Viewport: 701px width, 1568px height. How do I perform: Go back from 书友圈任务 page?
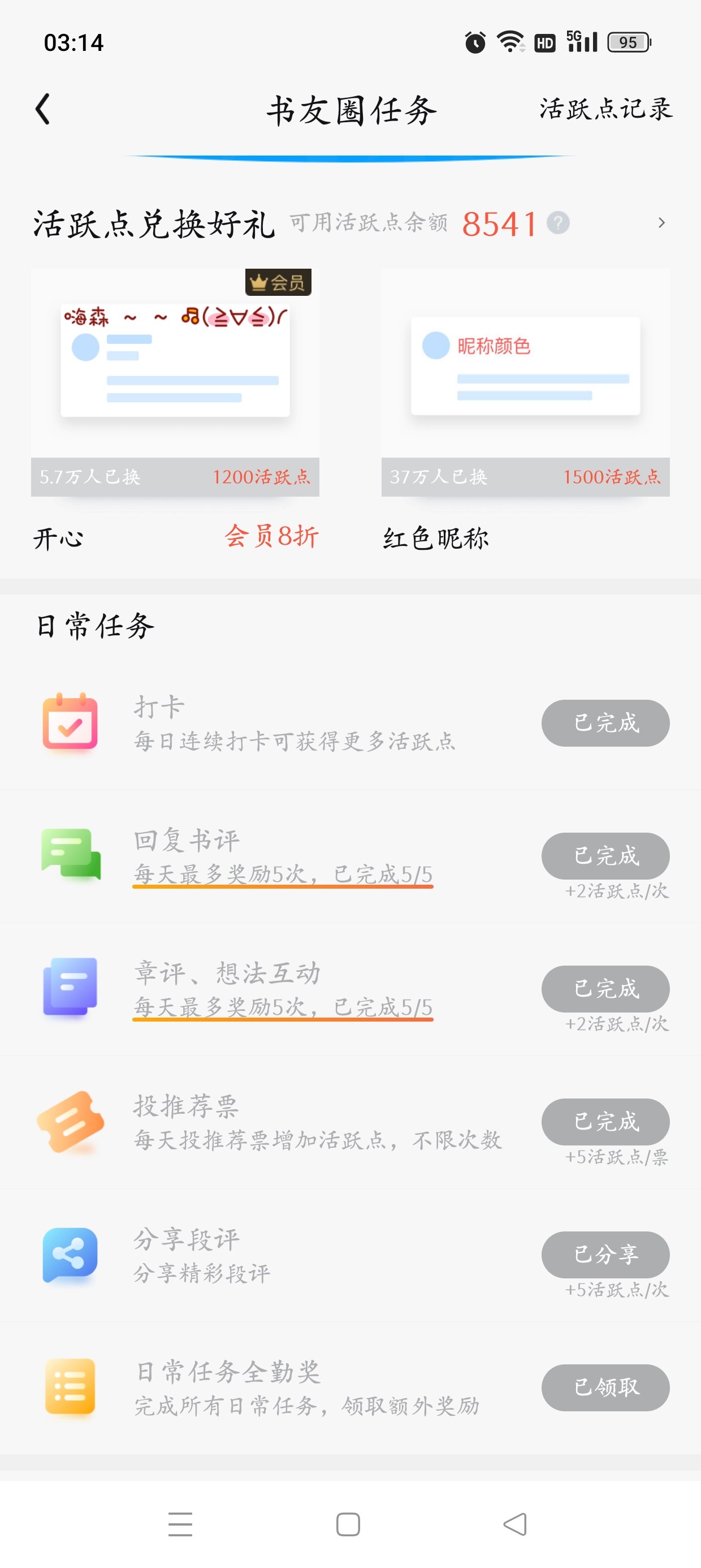[42, 110]
